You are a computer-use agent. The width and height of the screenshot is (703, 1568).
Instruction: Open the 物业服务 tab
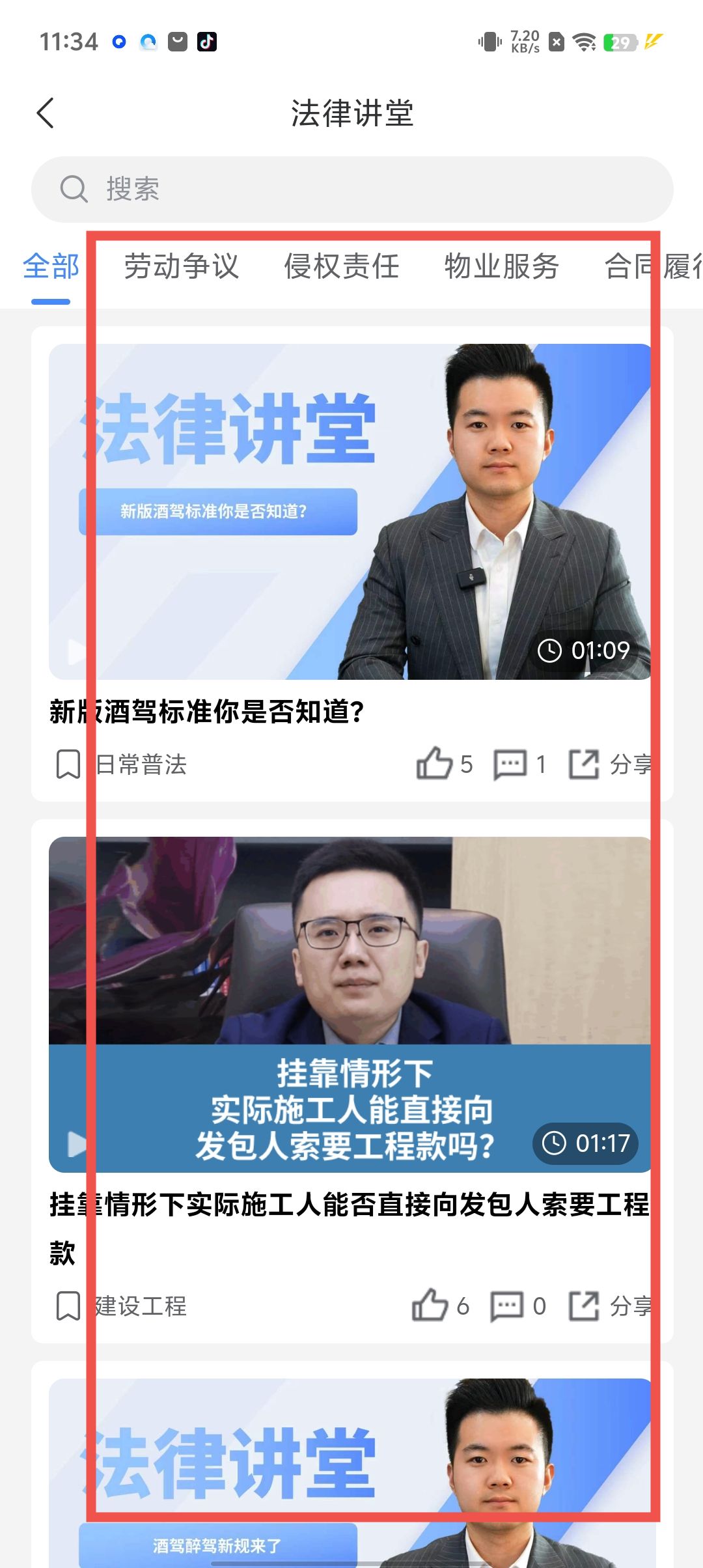[x=502, y=266]
